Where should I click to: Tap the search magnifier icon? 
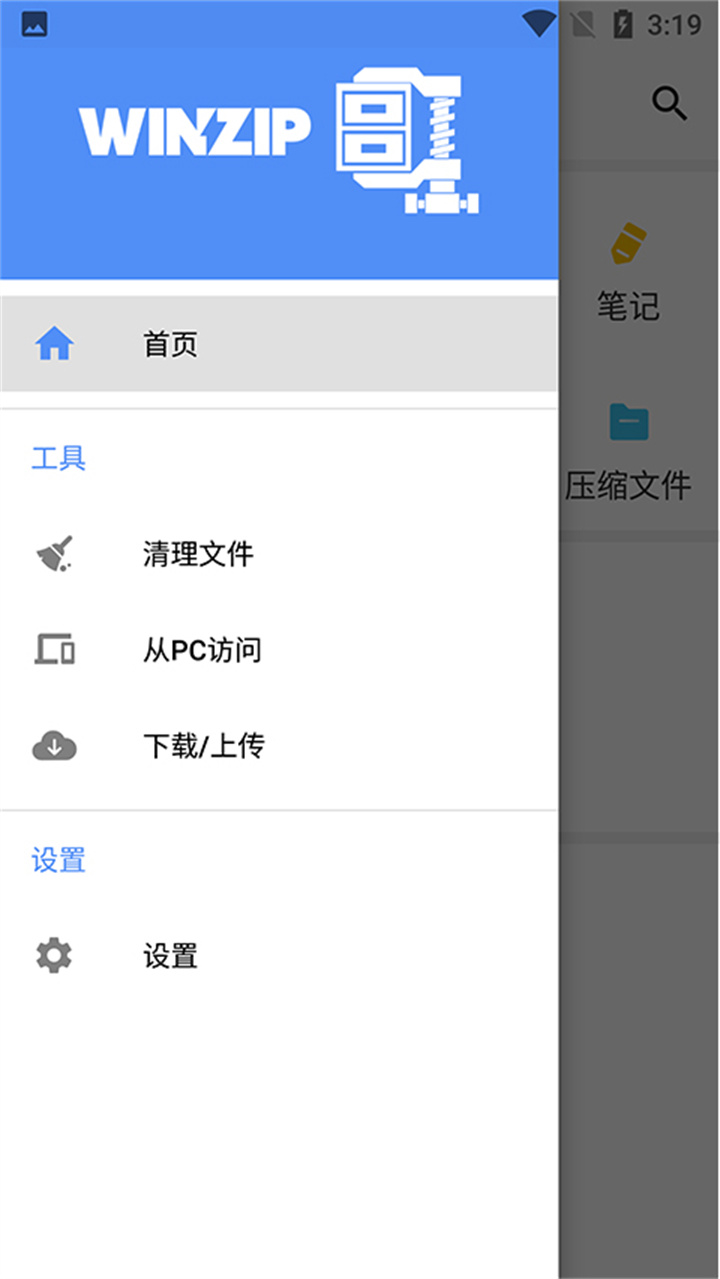point(668,101)
